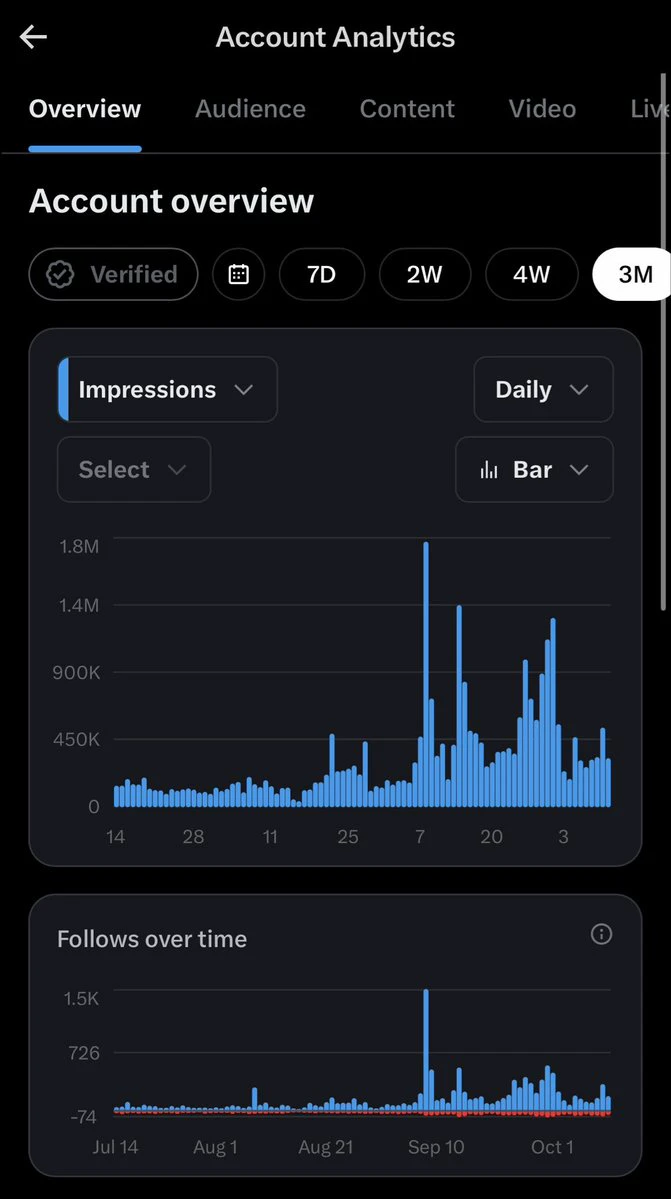671x1199 pixels.
Task: Open the calendar date picker
Action: (x=239, y=275)
